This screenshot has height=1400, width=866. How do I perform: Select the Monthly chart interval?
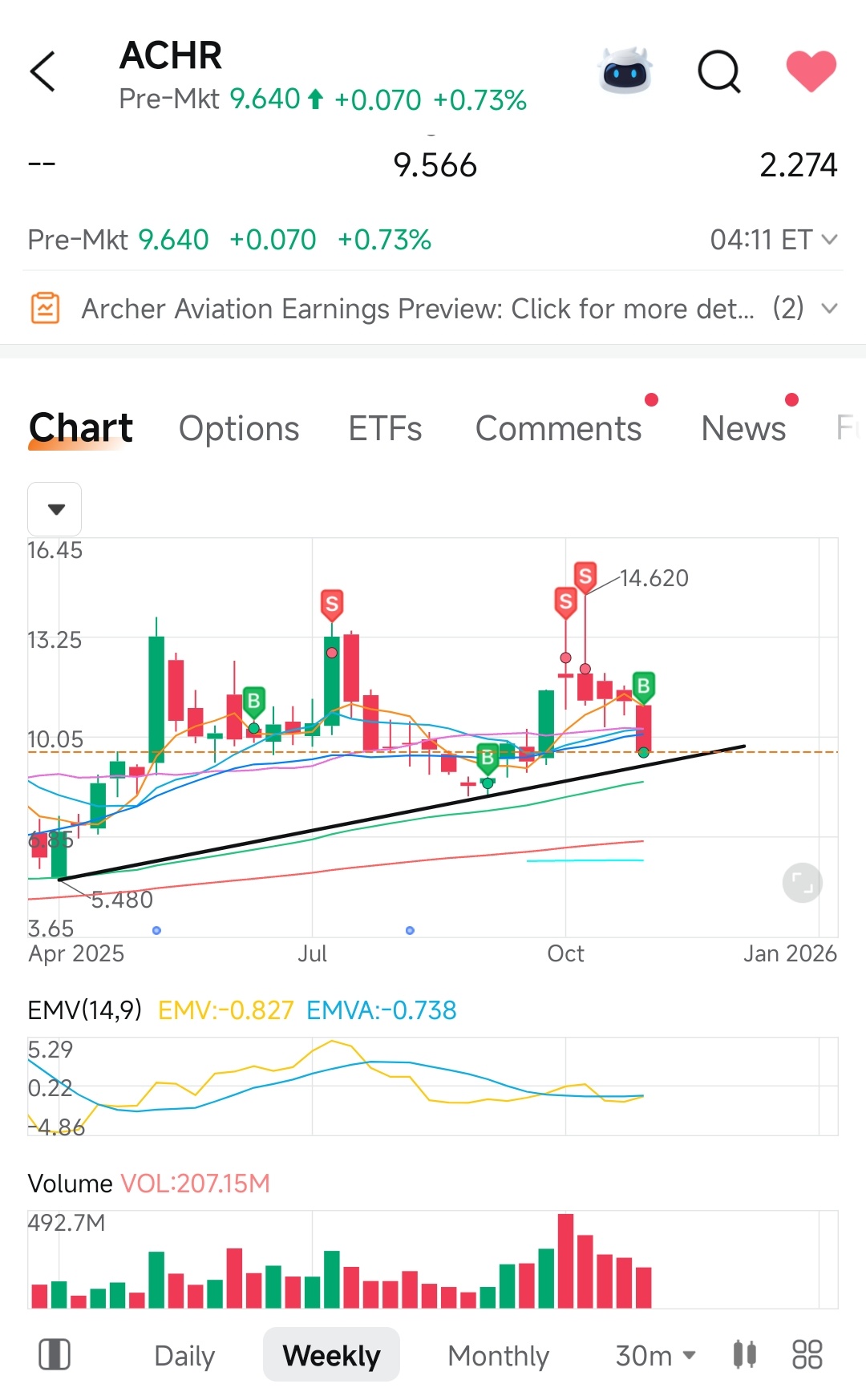(498, 1355)
